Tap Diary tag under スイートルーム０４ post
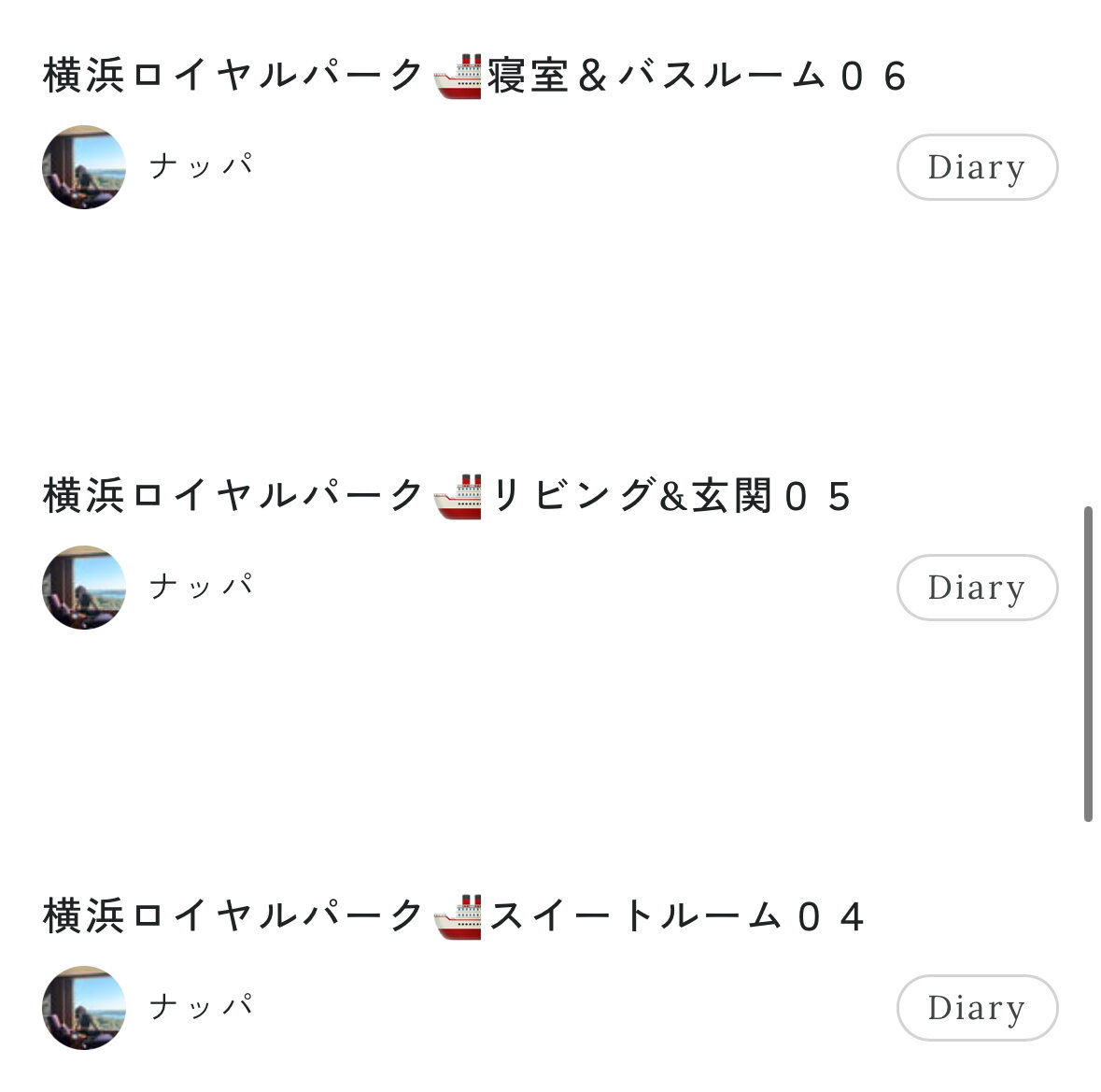1101x1092 pixels. coord(977,1008)
